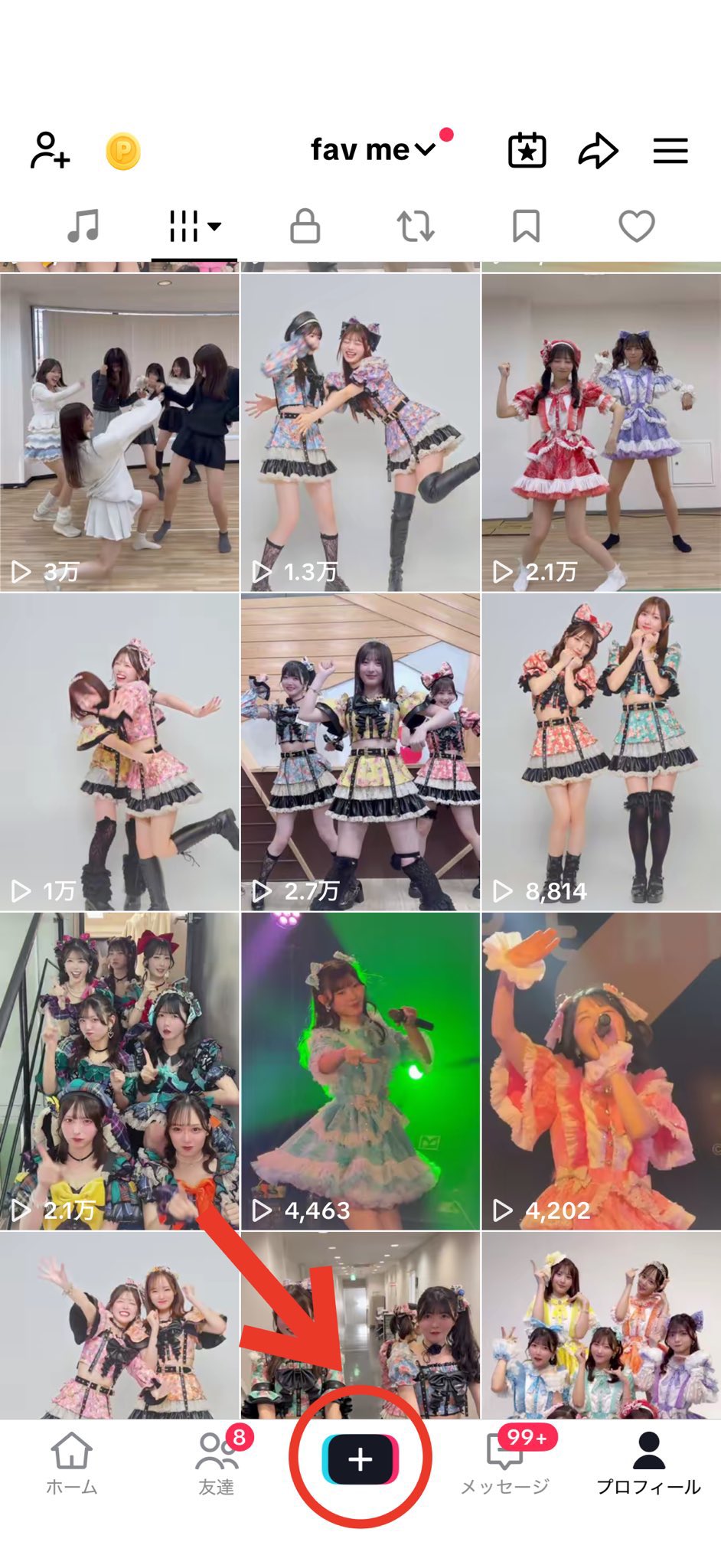Watch the video with 8,814 views
The image size is (721, 1568).
[601, 752]
